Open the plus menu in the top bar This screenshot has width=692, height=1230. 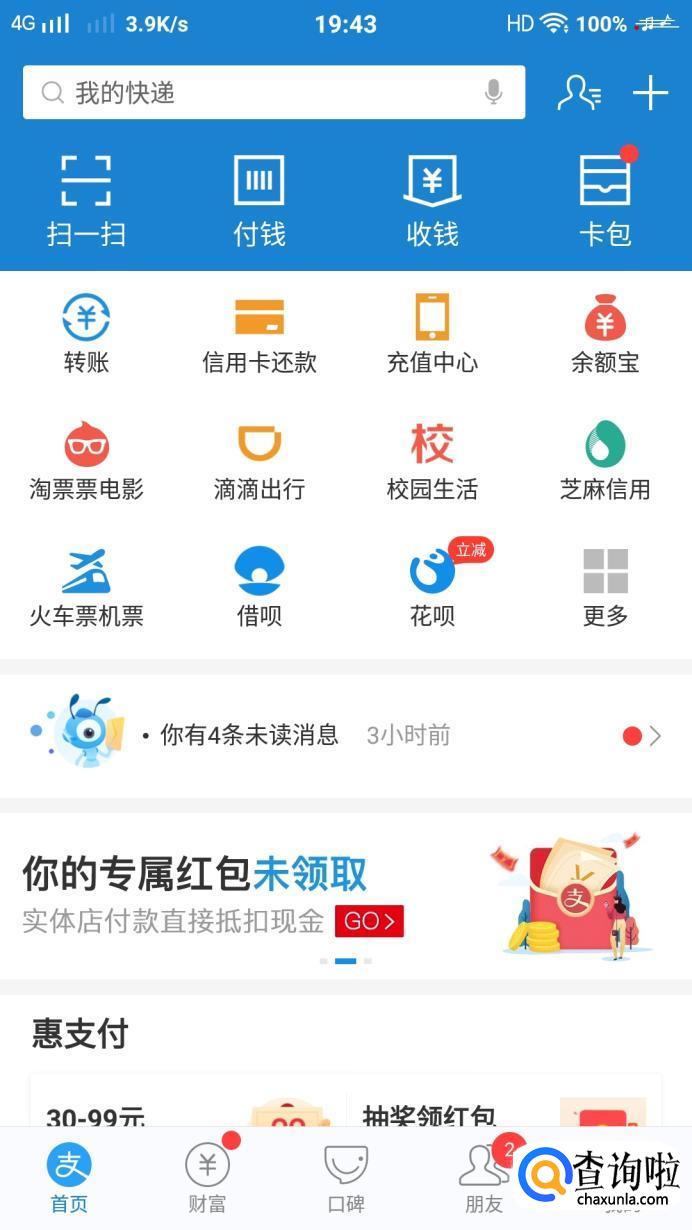coord(650,93)
